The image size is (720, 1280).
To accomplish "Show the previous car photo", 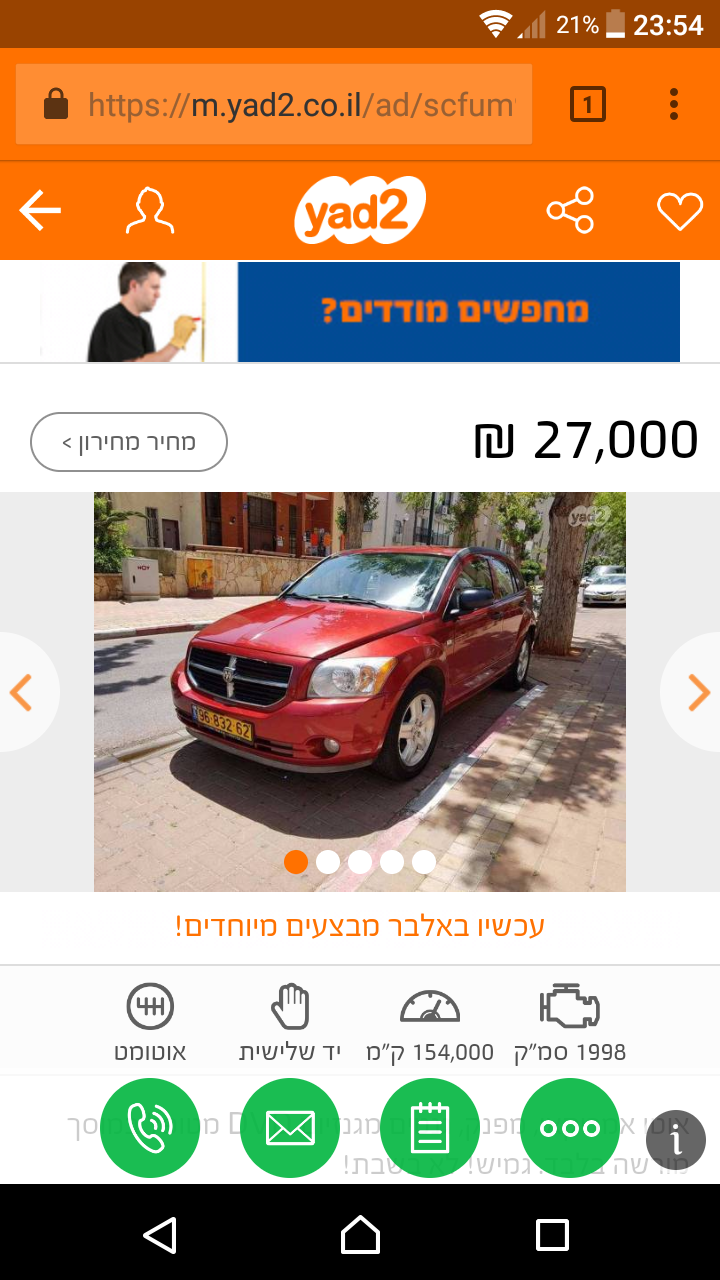I will click(26, 692).
